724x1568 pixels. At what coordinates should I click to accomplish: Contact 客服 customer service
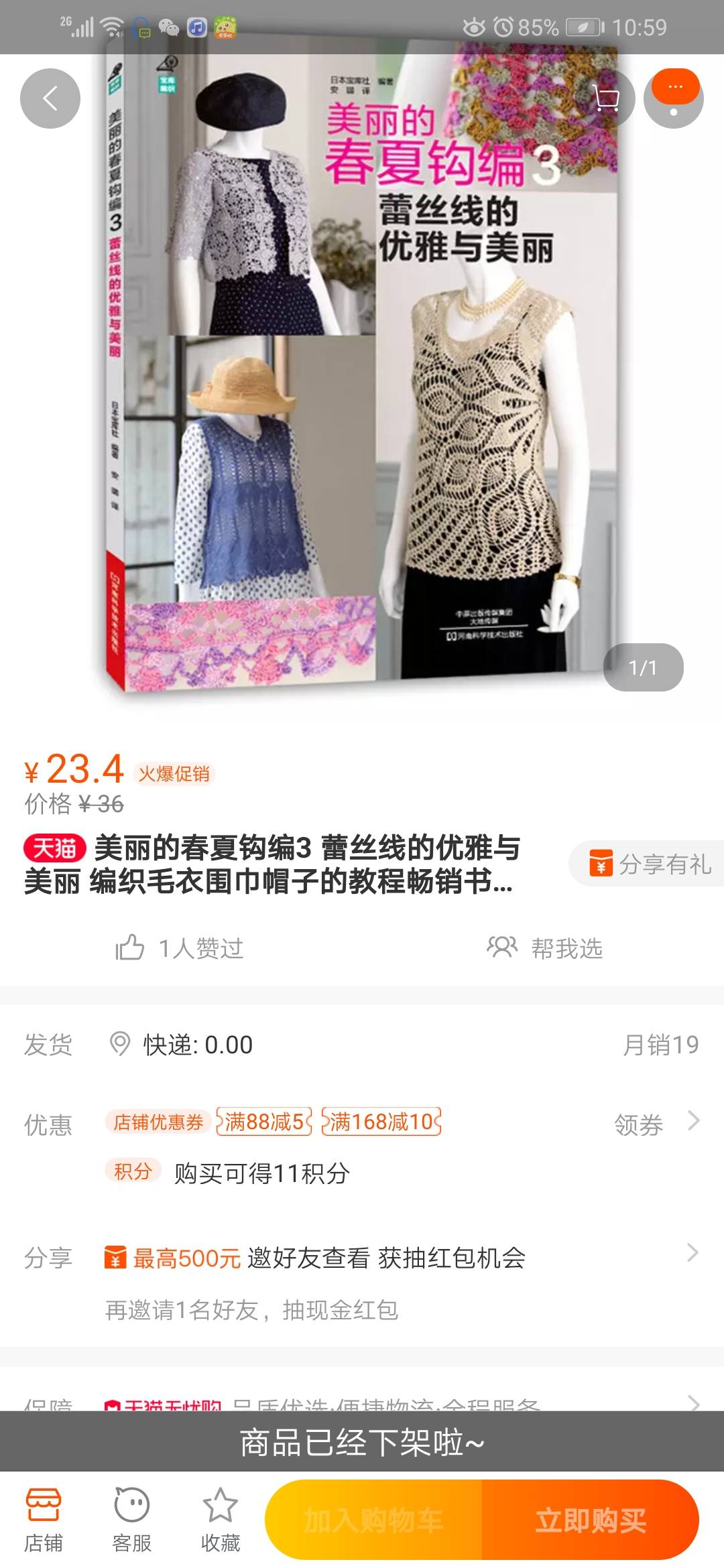[x=132, y=1520]
